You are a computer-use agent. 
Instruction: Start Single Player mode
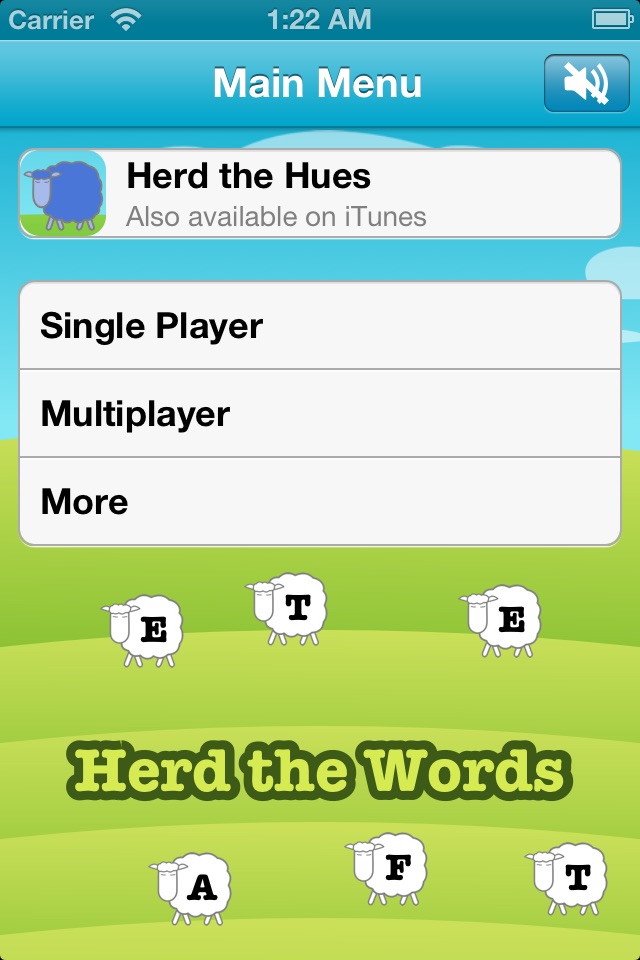point(320,326)
